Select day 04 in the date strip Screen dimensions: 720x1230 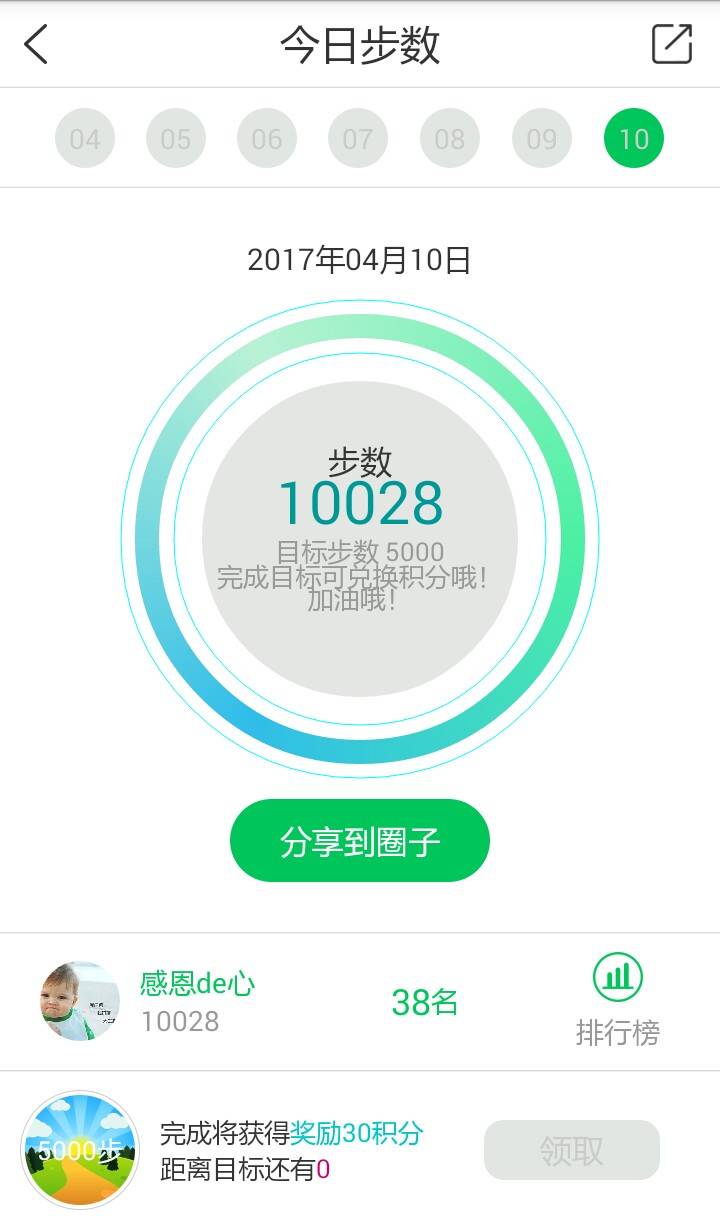click(x=85, y=139)
